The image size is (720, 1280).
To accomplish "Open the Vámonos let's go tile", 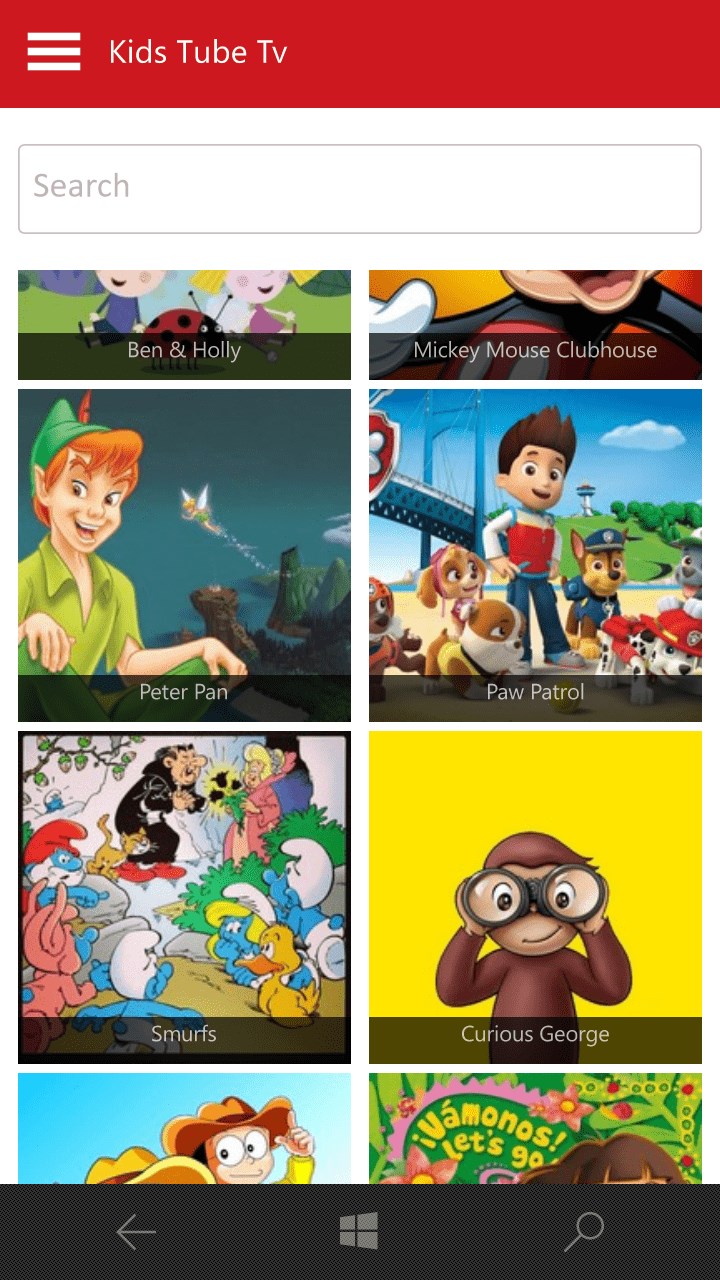I will 535,1128.
